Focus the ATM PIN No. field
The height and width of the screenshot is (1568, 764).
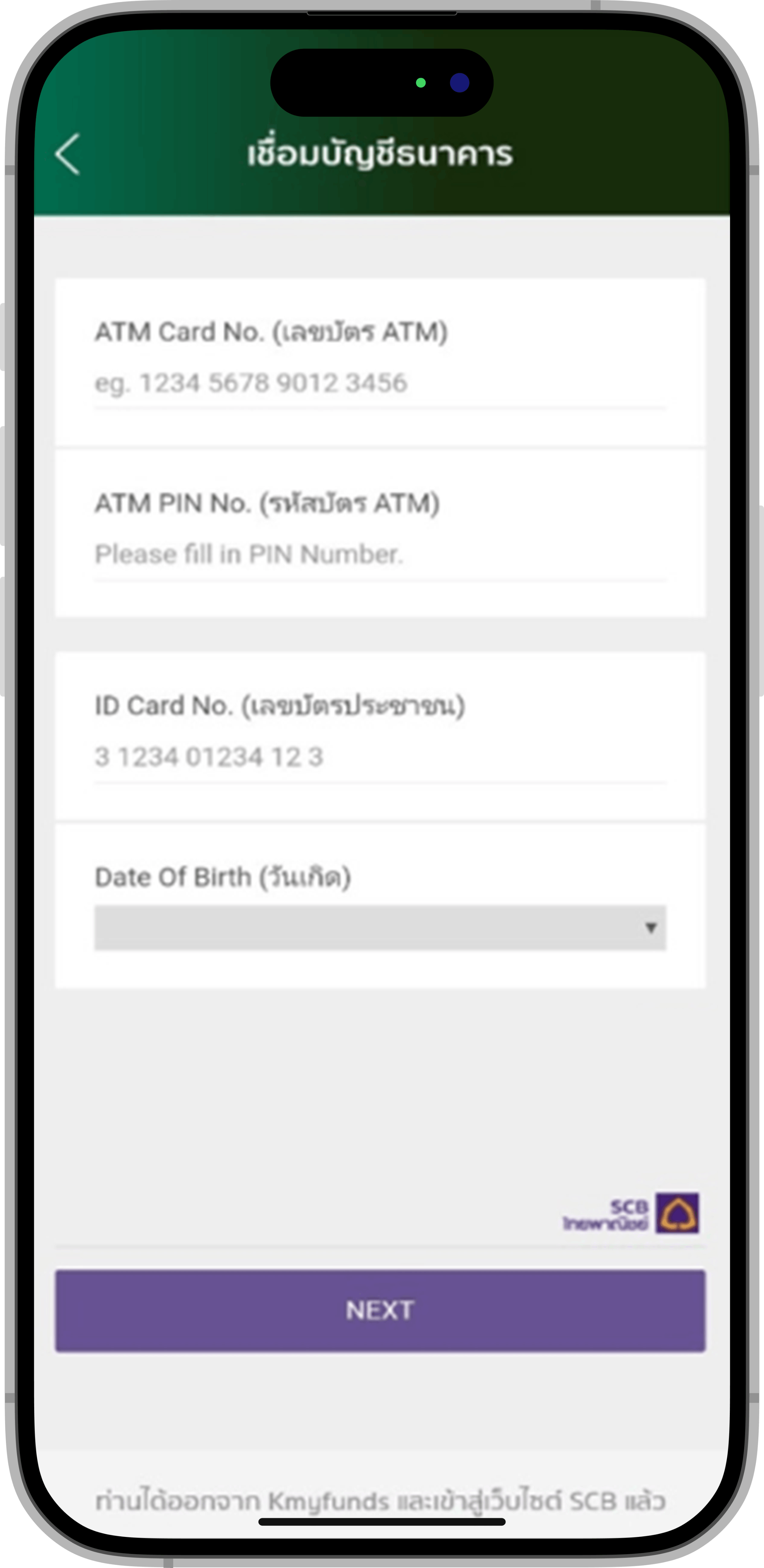point(379,555)
